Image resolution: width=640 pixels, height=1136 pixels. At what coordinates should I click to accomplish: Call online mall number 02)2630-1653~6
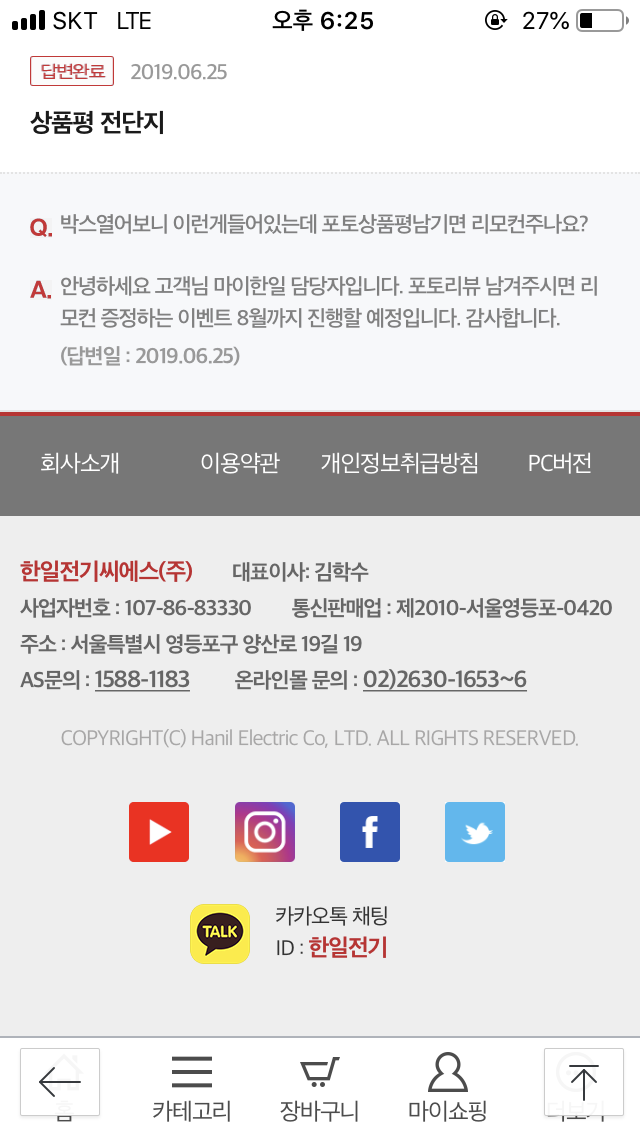pyautogui.click(x=444, y=680)
